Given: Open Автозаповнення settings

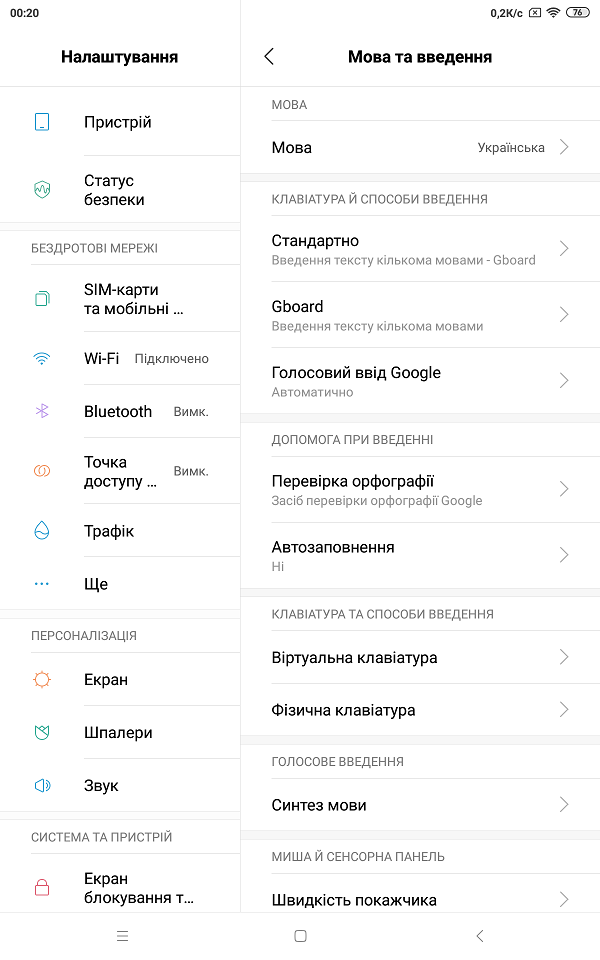Looking at the screenshot, I should click(x=420, y=556).
